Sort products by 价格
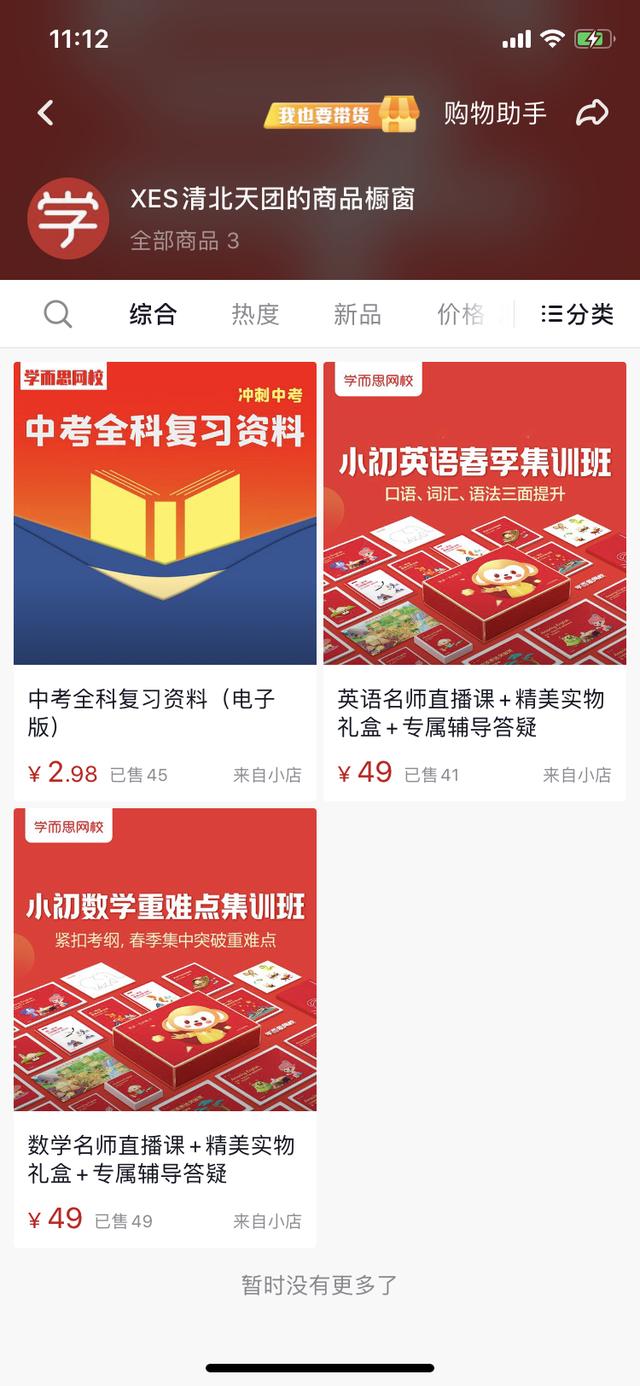This screenshot has width=640, height=1386. pos(460,315)
